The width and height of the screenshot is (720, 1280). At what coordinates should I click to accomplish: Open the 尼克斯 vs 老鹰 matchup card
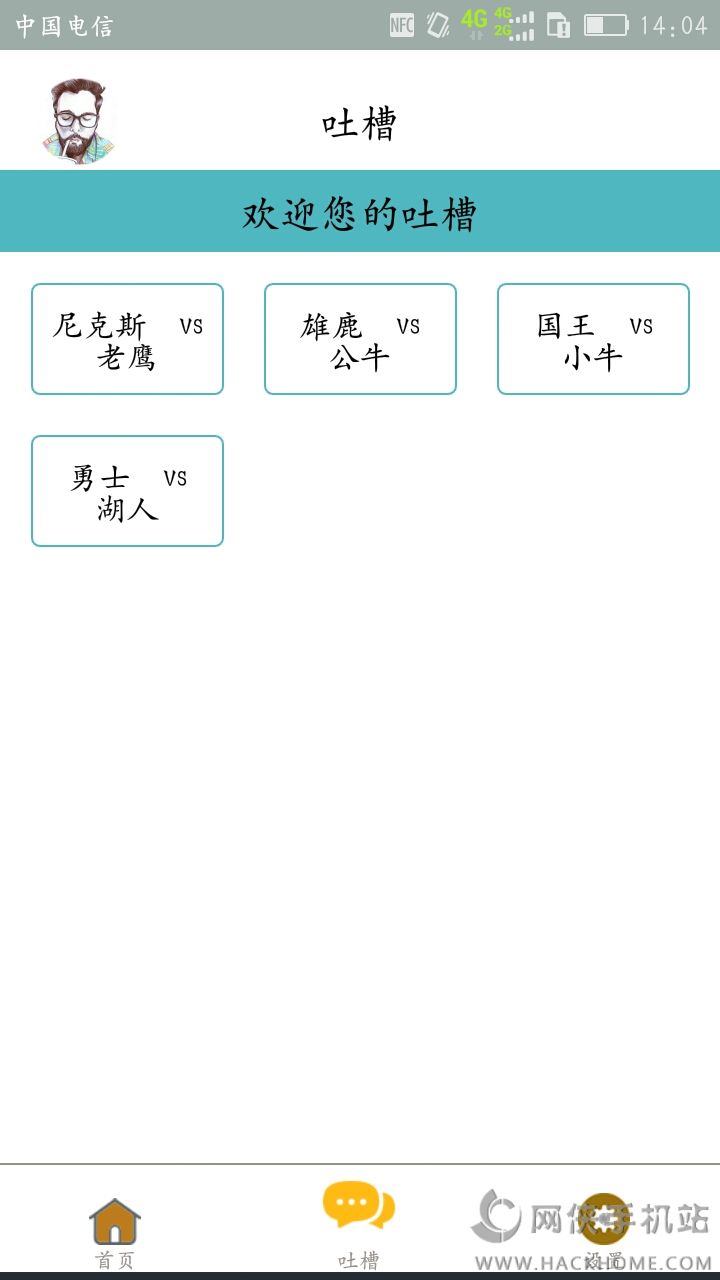tap(127, 339)
